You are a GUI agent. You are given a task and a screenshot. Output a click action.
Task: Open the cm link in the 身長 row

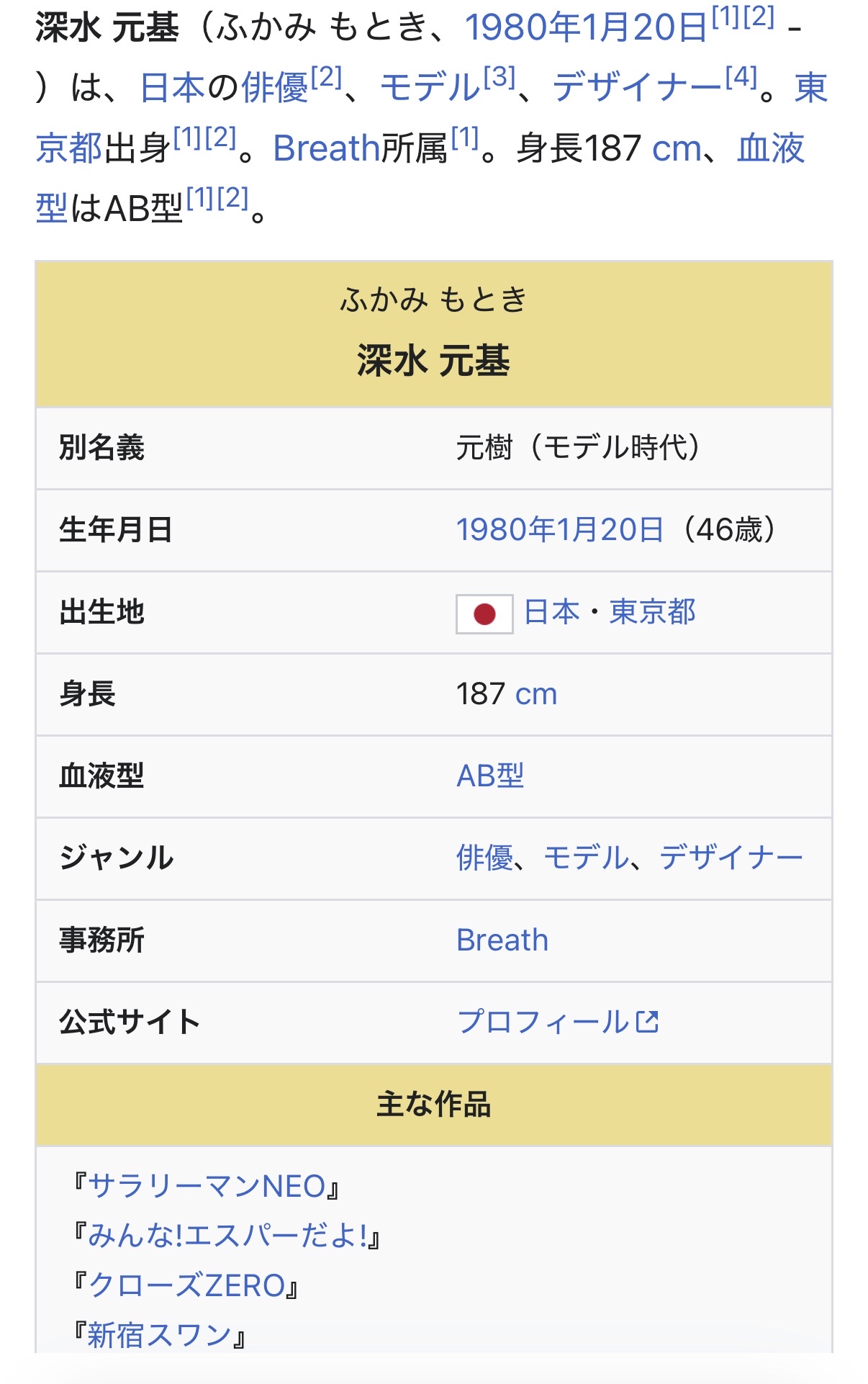click(x=536, y=694)
